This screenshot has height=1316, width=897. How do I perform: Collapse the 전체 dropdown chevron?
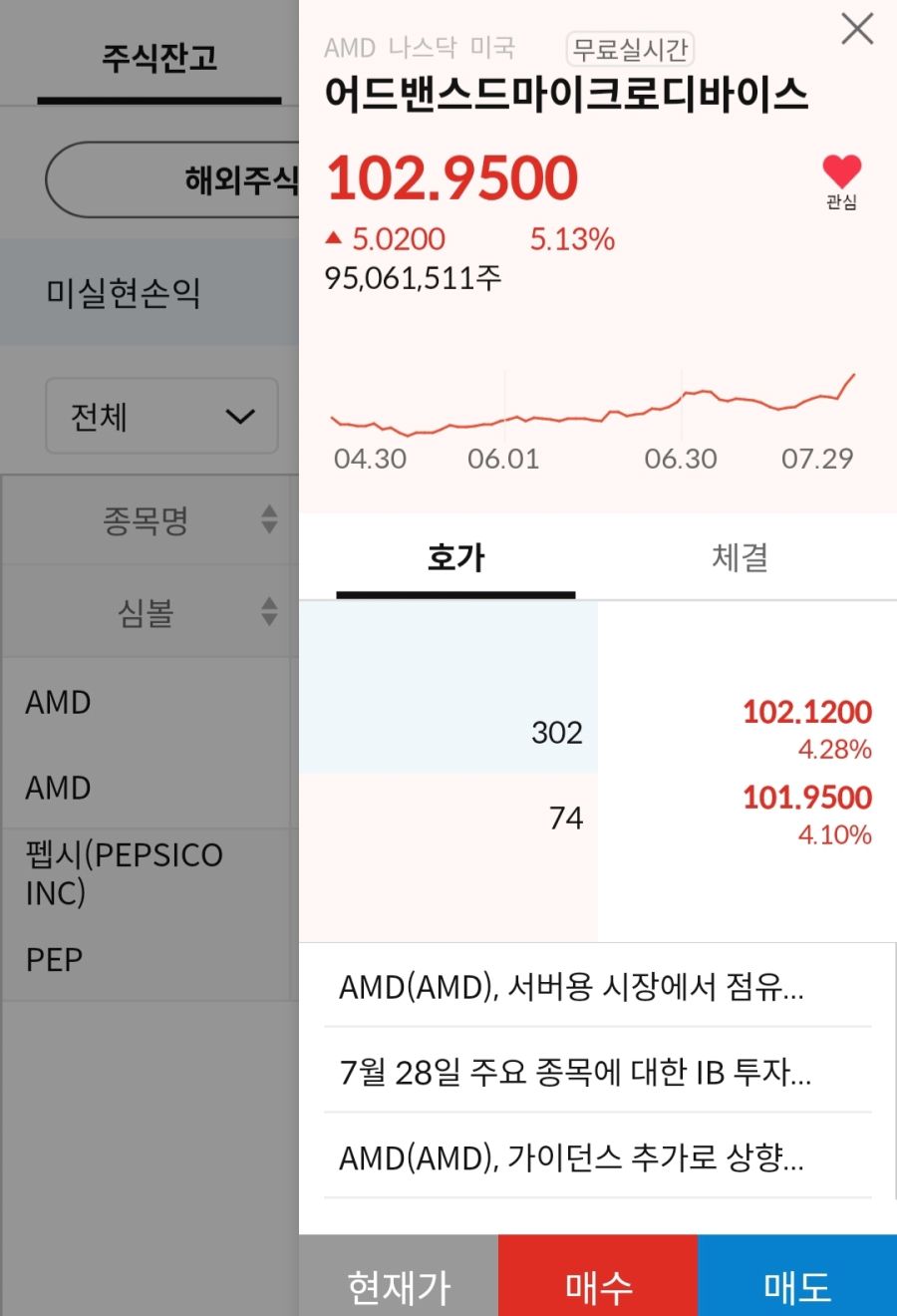click(238, 417)
